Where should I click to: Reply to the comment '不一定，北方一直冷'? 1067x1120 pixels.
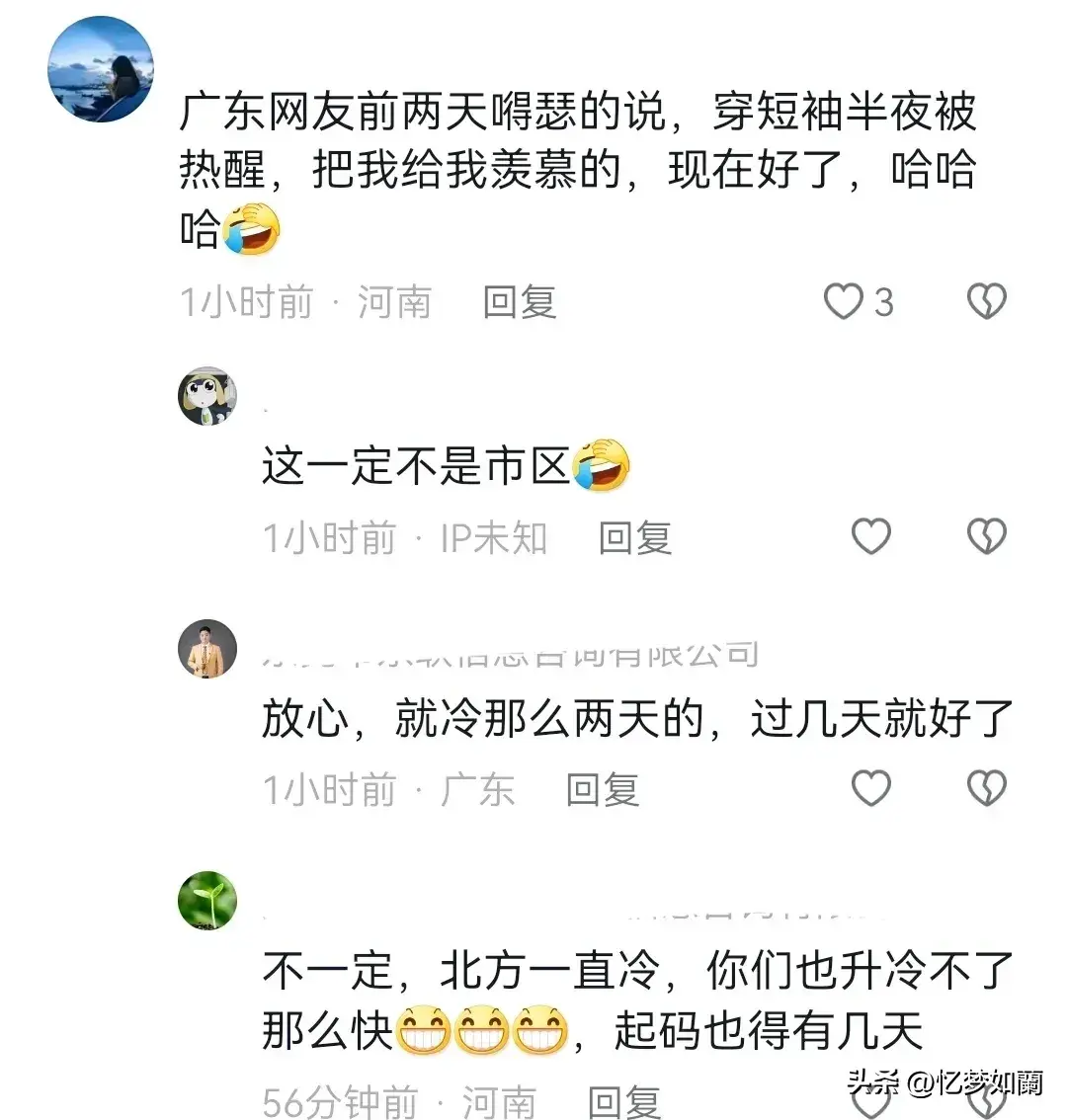coord(624,1102)
